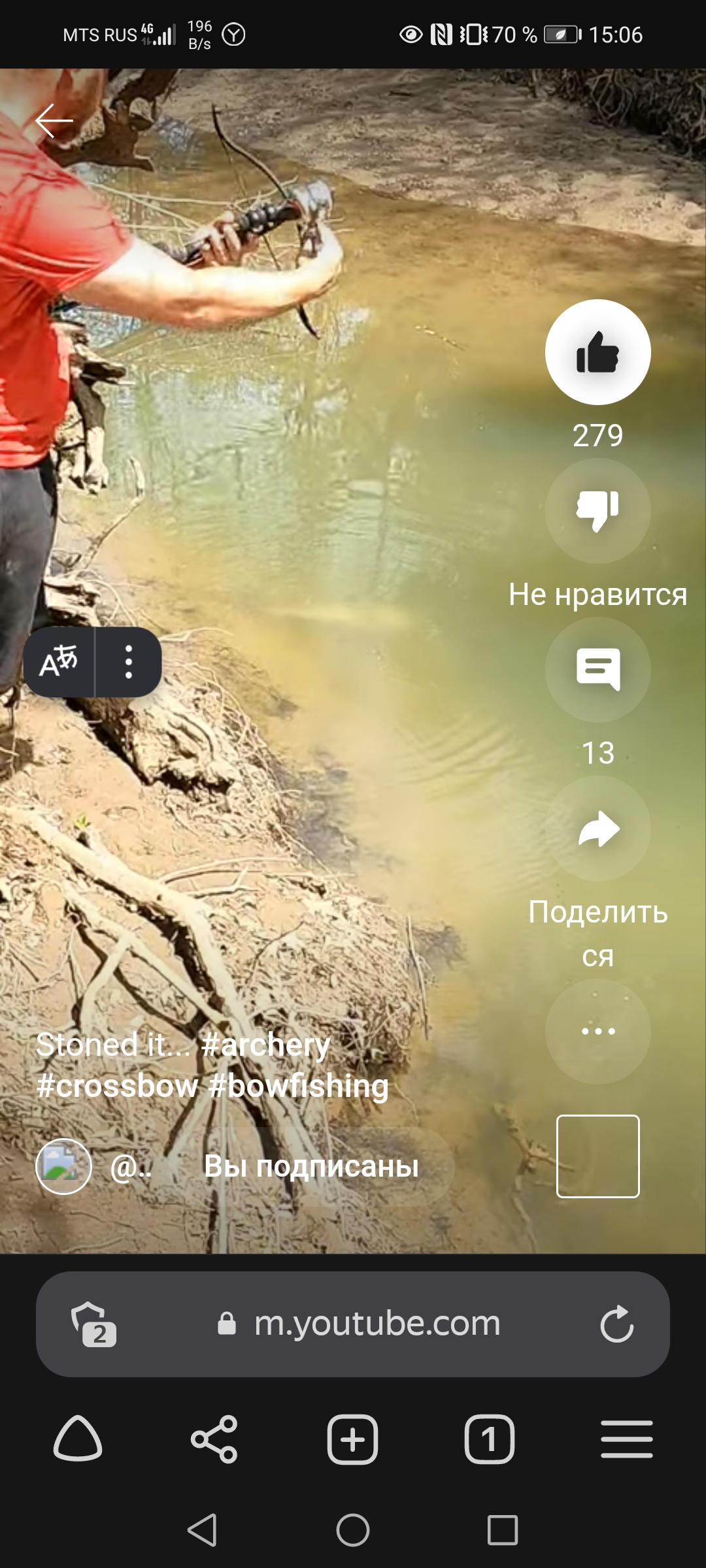Tap the translate page icon
Image resolution: width=706 pixels, height=1568 pixels.
coord(59,662)
